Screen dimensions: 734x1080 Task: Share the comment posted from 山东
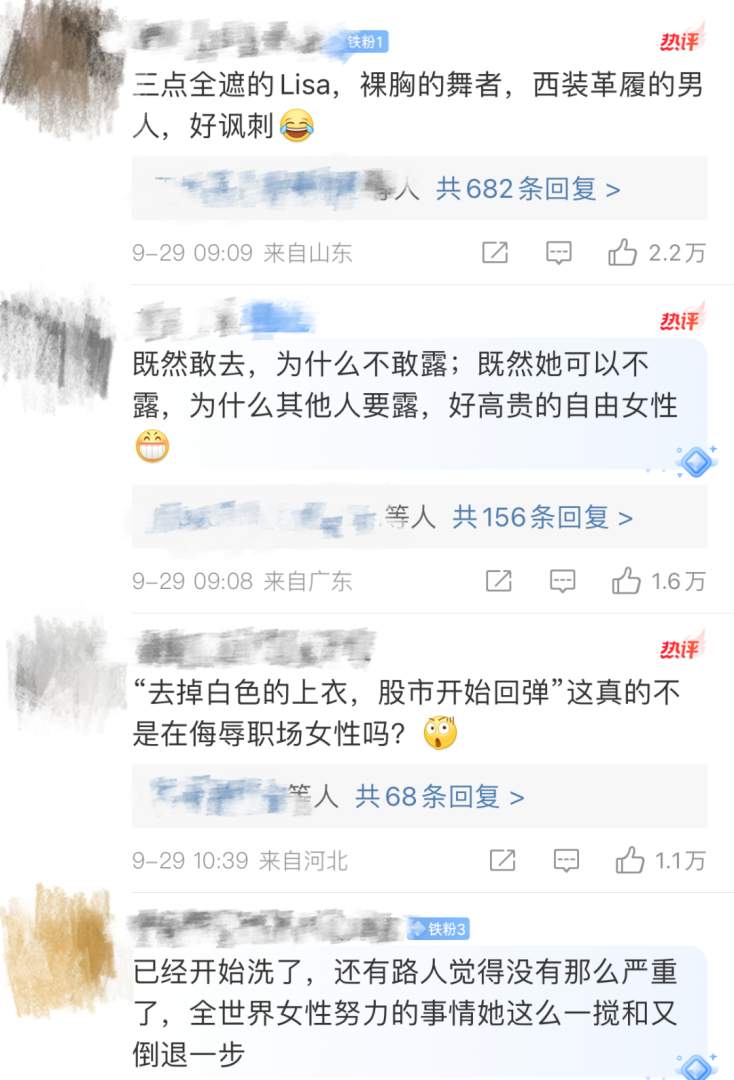[x=495, y=253]
